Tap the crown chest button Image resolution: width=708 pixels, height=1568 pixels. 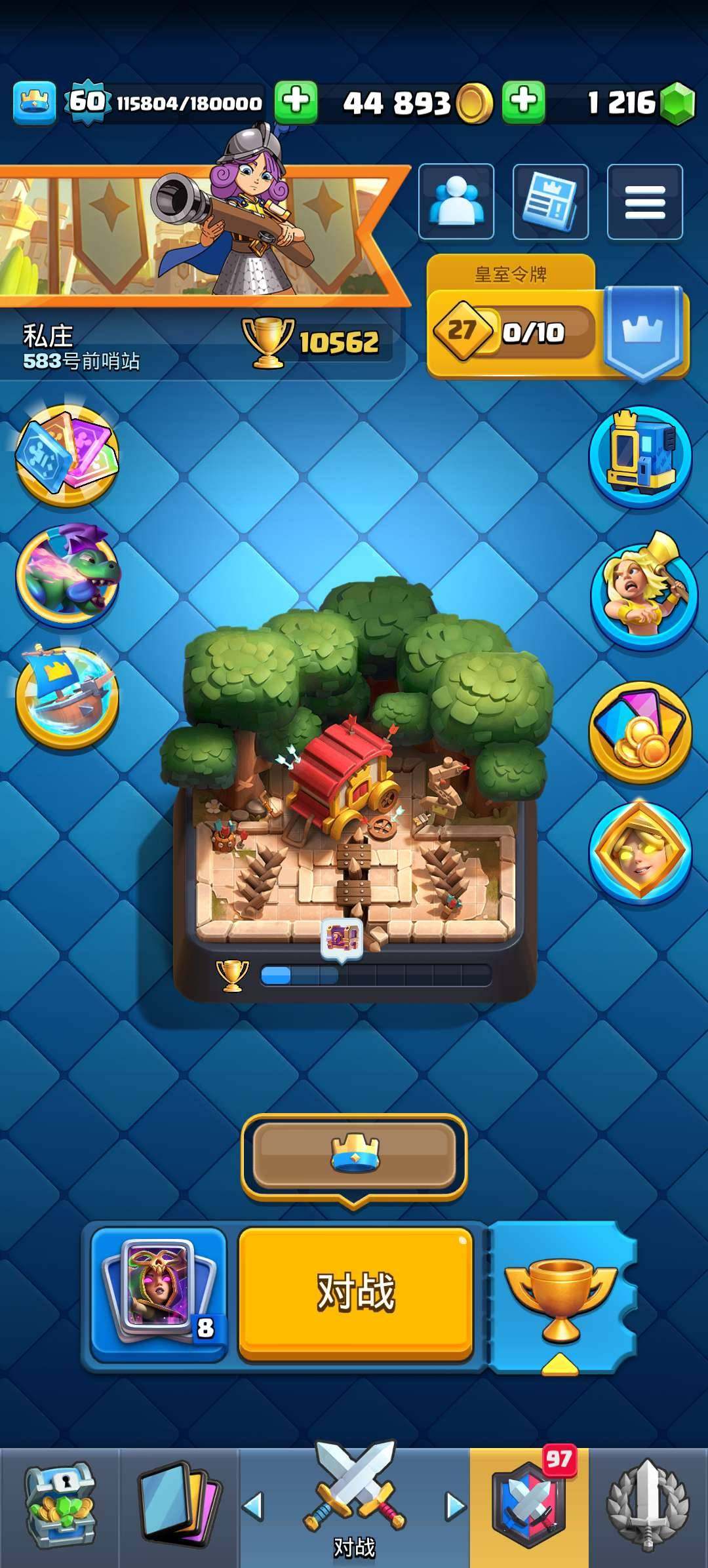(354, 1155)
